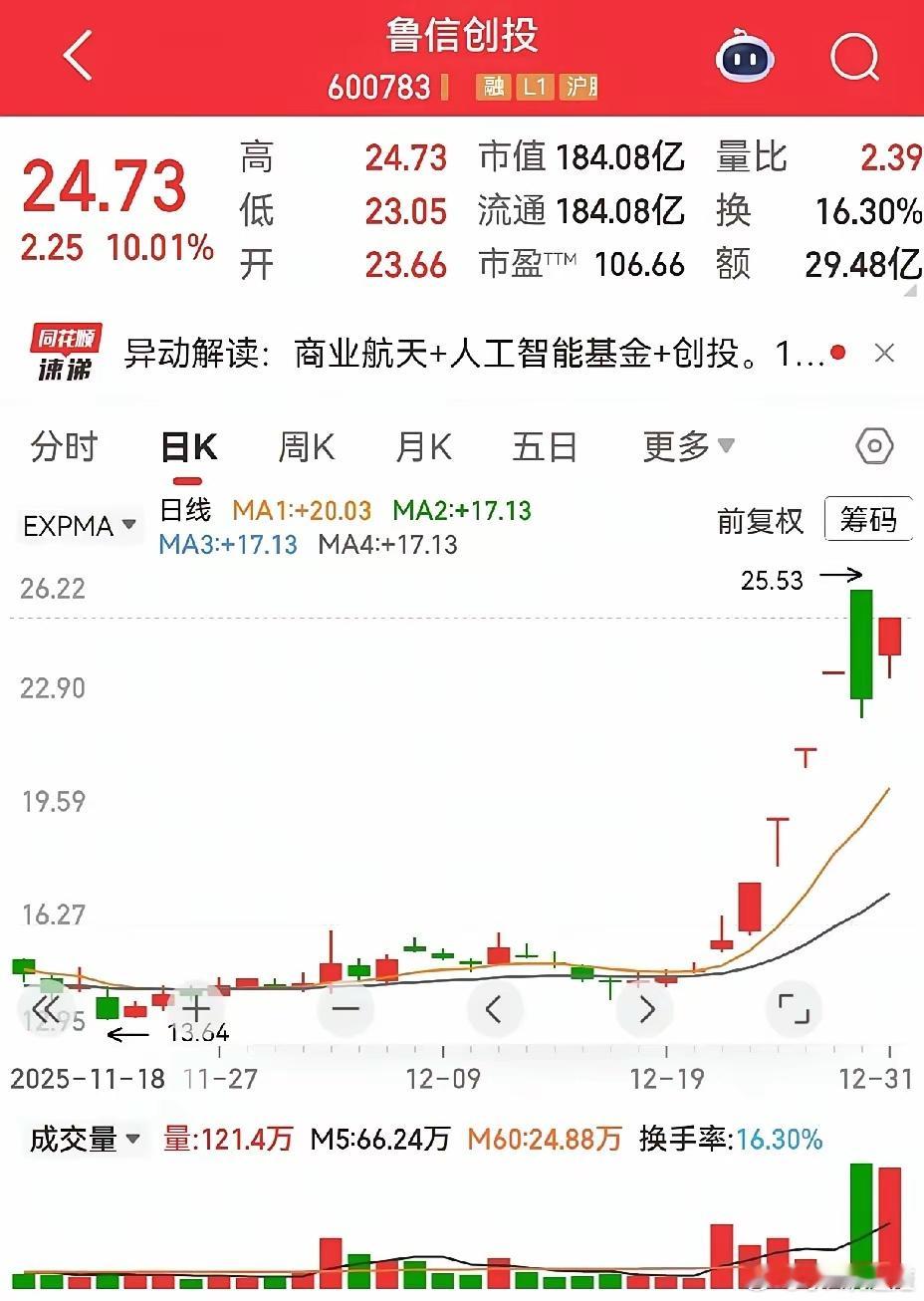This screenshot has height=1301, width=924.
Task: Open the 成交量 indicator dropdown
Action: pyautogui.click(x=86, y=1139)
